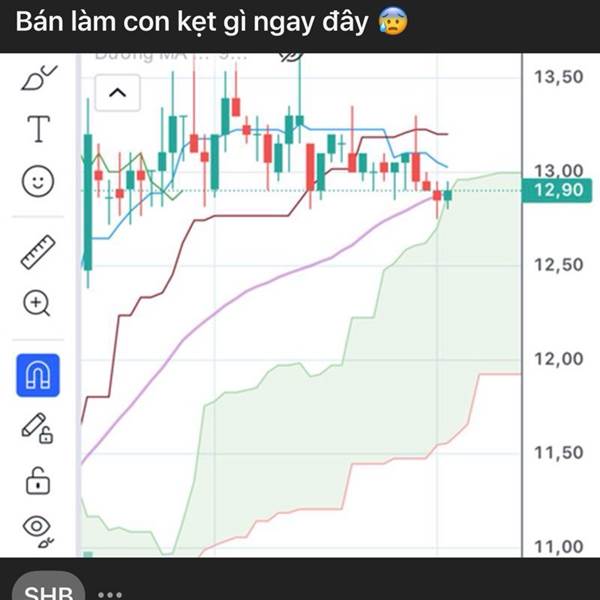
Task: Open the attached chart image in the post
Action: click(x=300, y=300)
